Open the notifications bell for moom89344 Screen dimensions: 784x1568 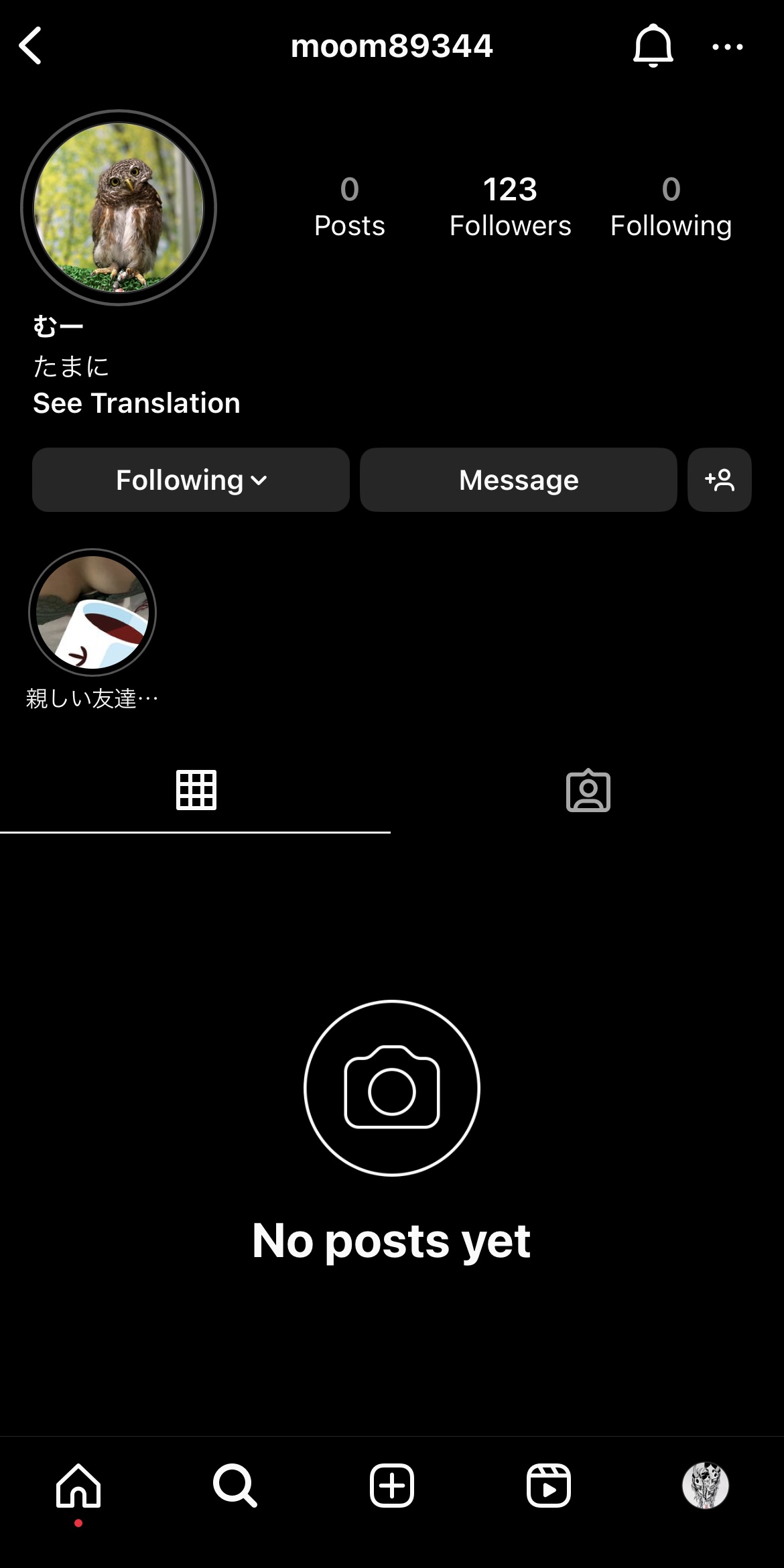[653, 46]
